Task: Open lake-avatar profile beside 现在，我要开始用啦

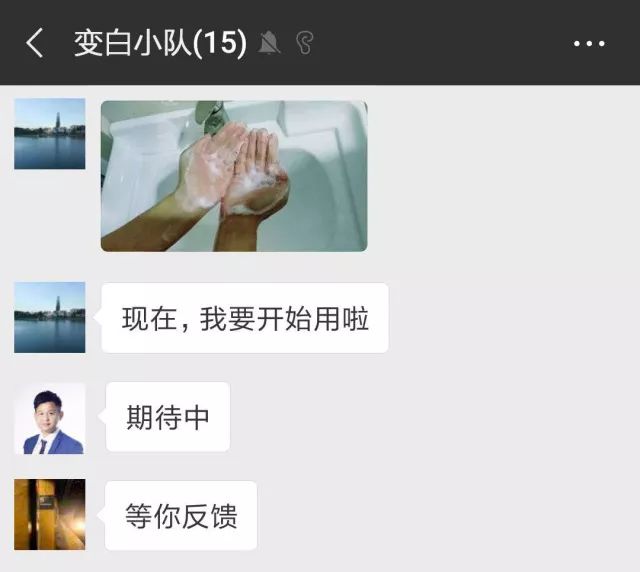Action: pos(49,317)
